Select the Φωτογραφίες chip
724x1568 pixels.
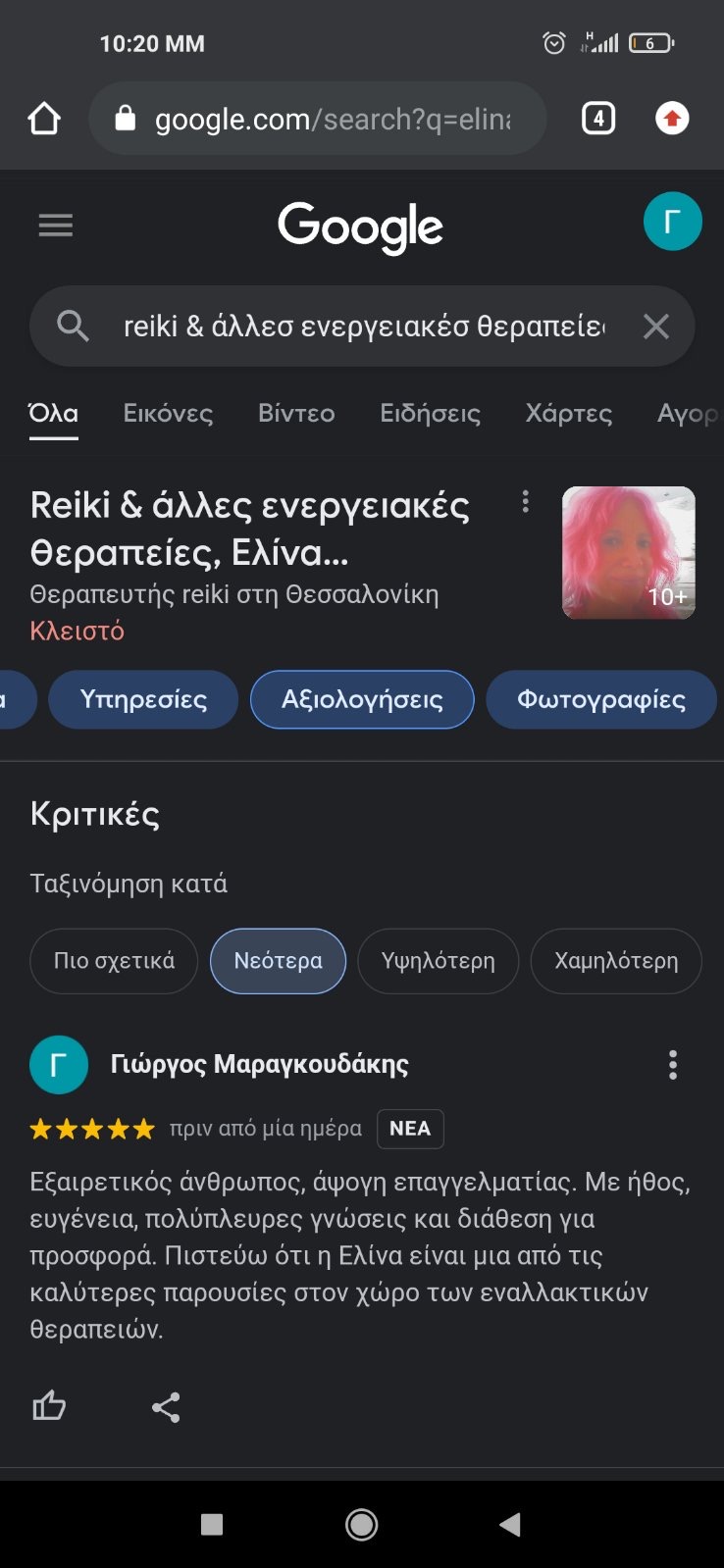(600, 699)
